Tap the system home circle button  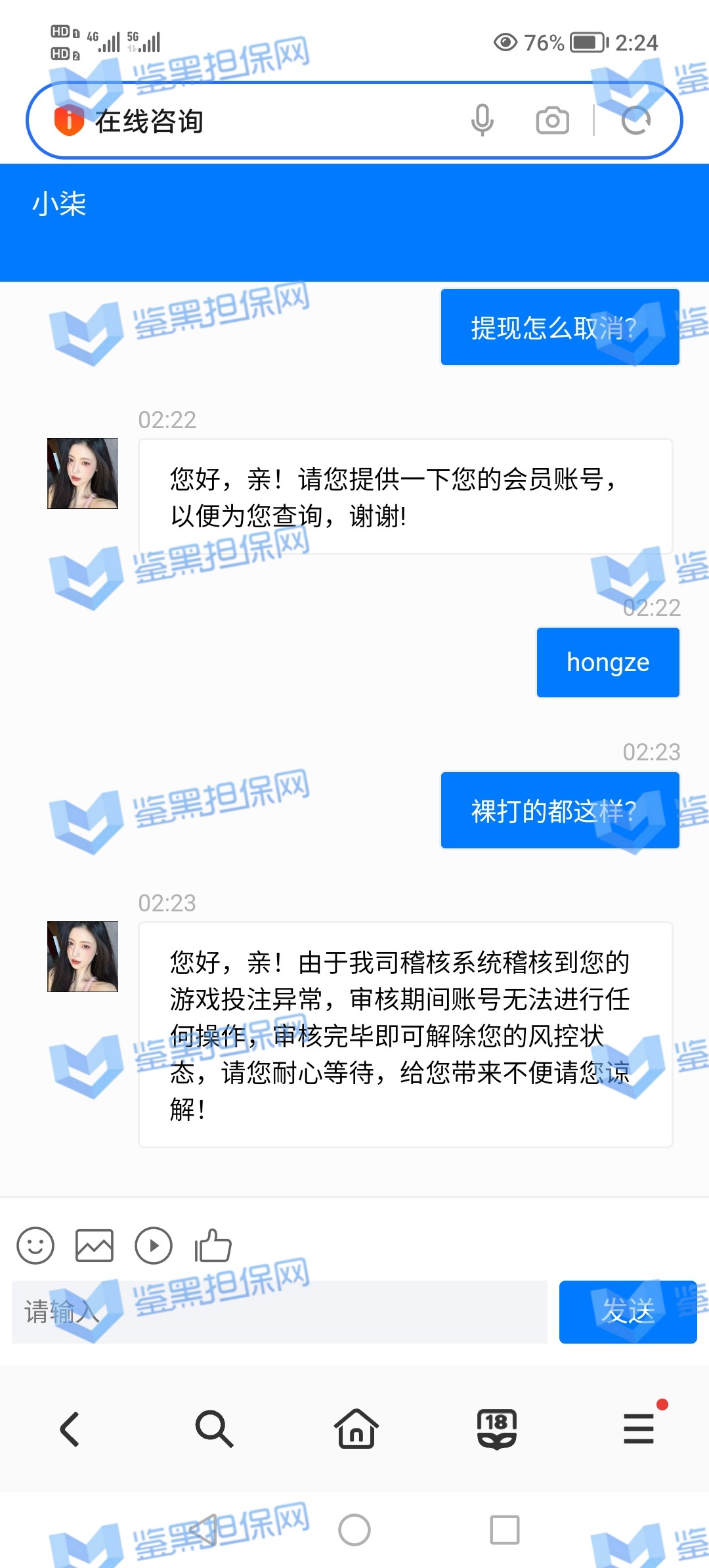(x=354, y=1530)
